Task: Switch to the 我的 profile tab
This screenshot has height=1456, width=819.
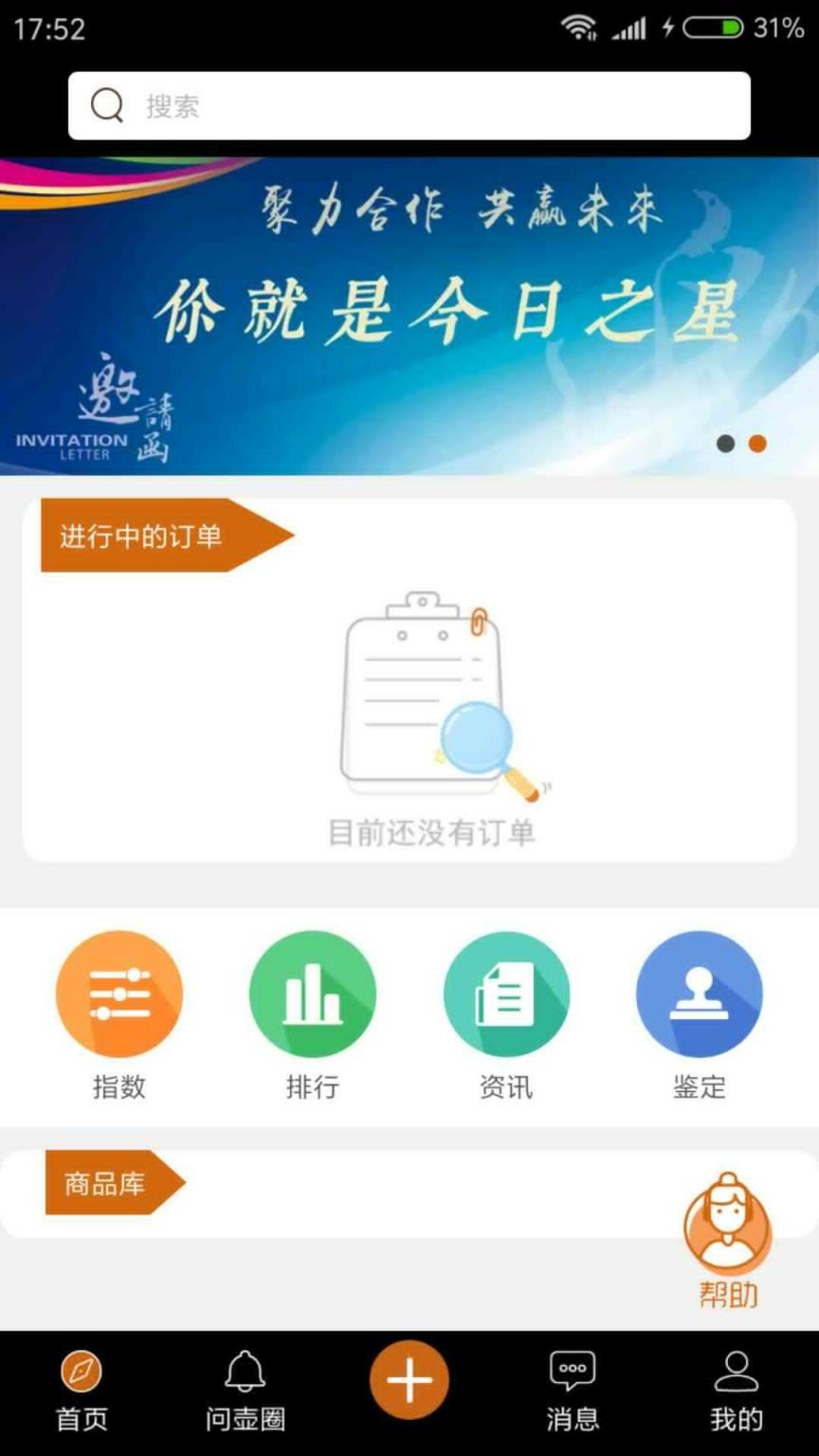Action: [735, 1389]
